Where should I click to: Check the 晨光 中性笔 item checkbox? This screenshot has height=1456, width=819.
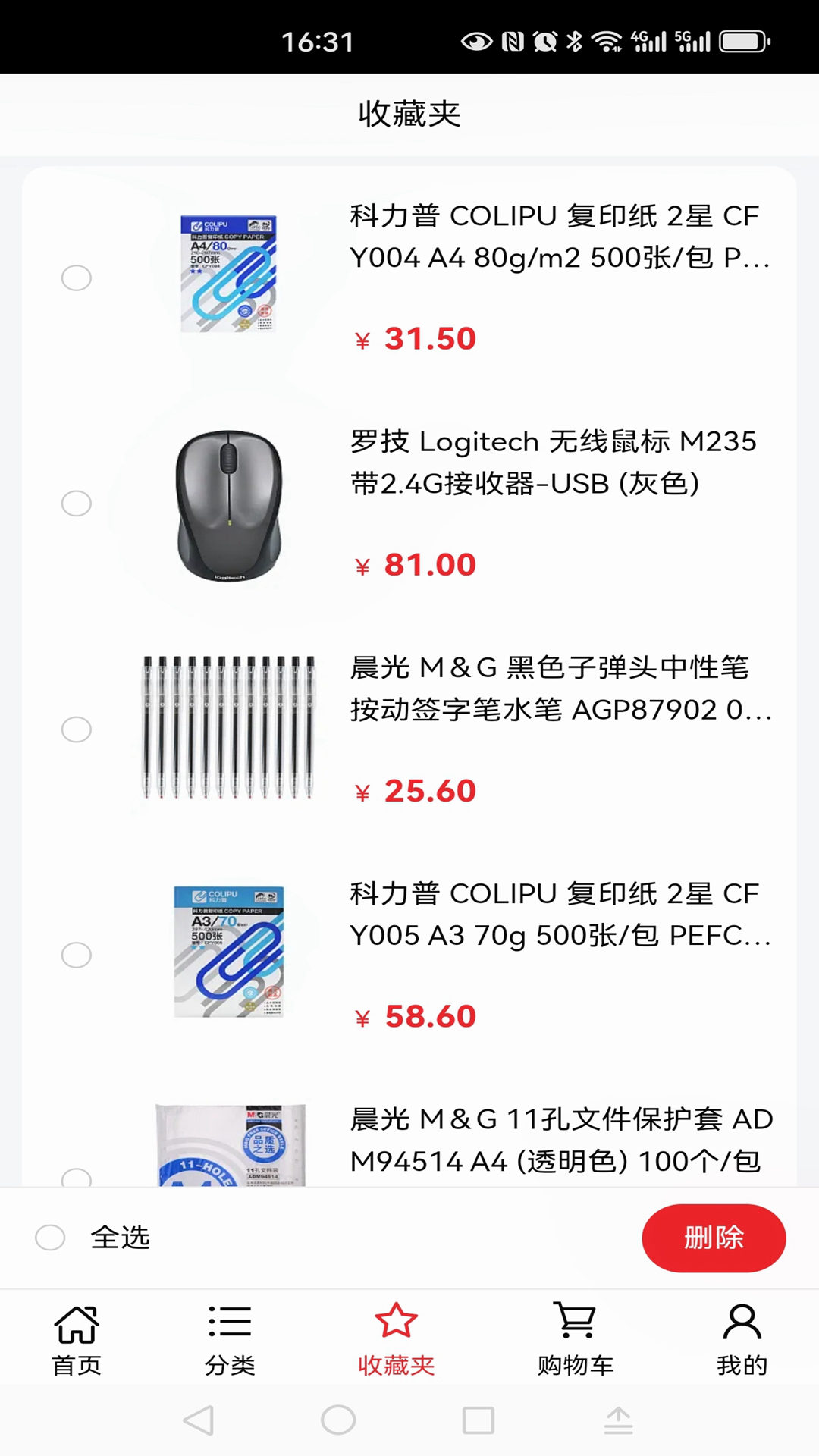[77, 730]
